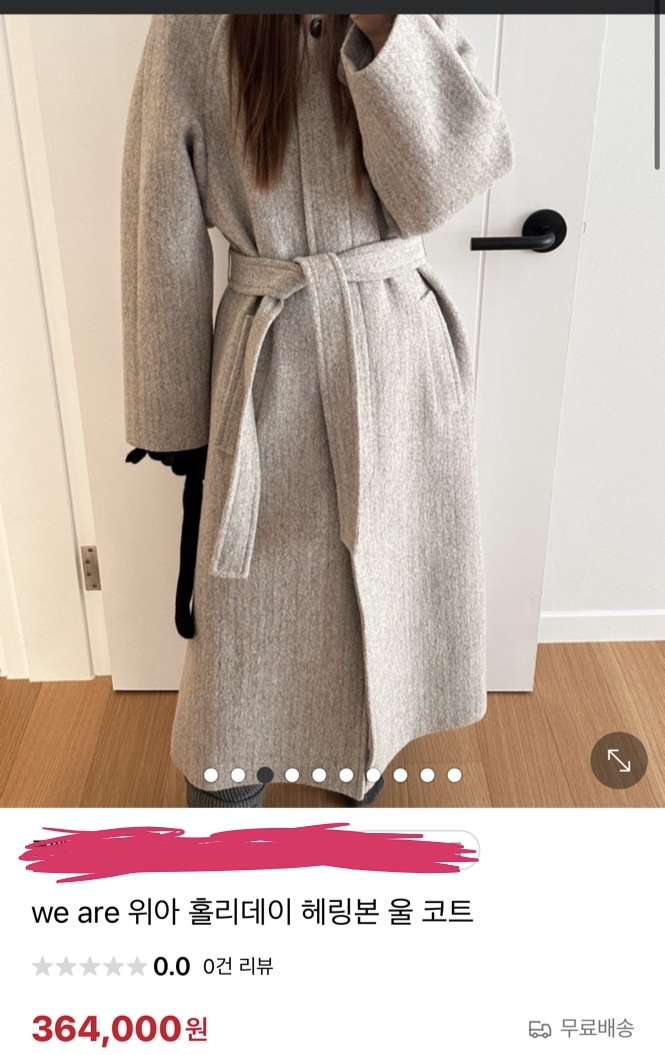This screenshot has width=665, height=1055.
Task: Open the gray herringbone coat product photo
Action: click(330, 400)
